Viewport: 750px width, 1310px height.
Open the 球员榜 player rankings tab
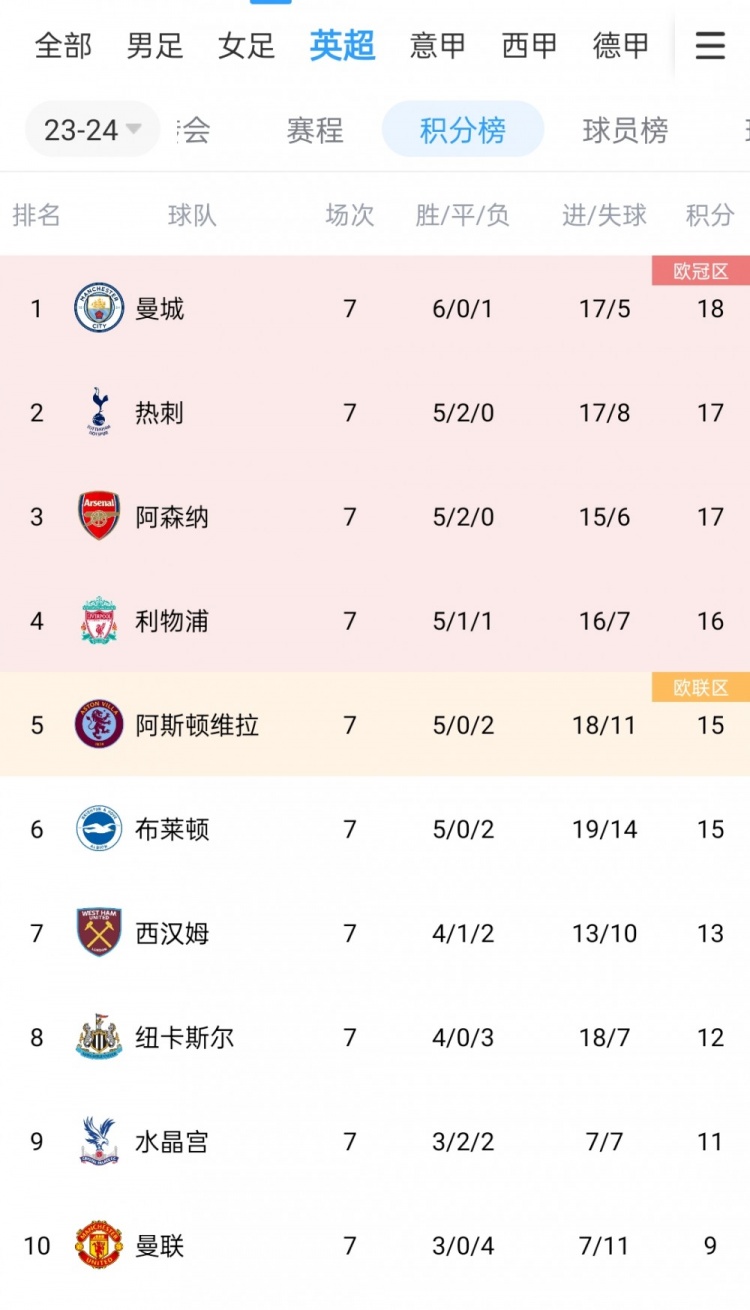point(626,130)
